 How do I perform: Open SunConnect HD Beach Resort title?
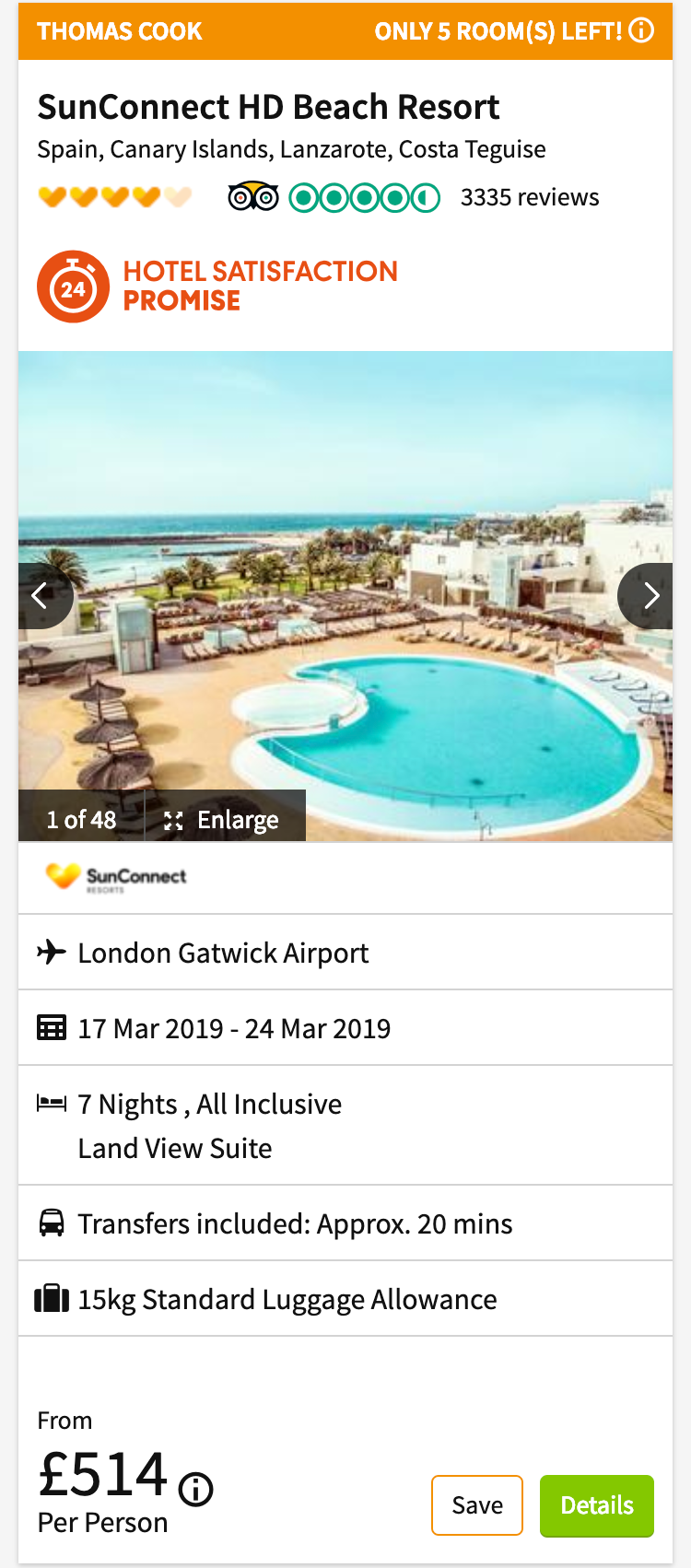[x=268, y=108]
